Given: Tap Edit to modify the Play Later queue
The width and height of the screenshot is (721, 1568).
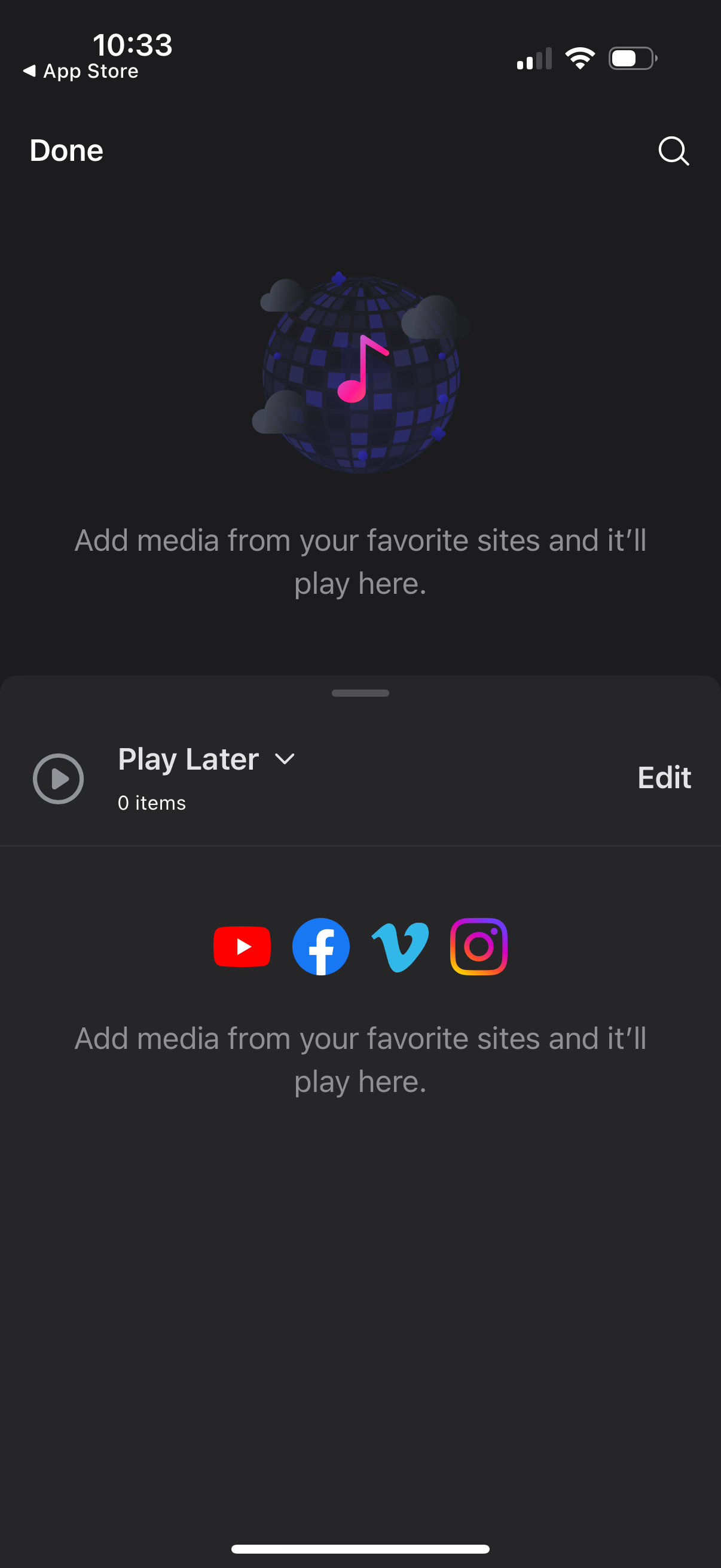Looking at the screenshot, I should click(664, 777).
